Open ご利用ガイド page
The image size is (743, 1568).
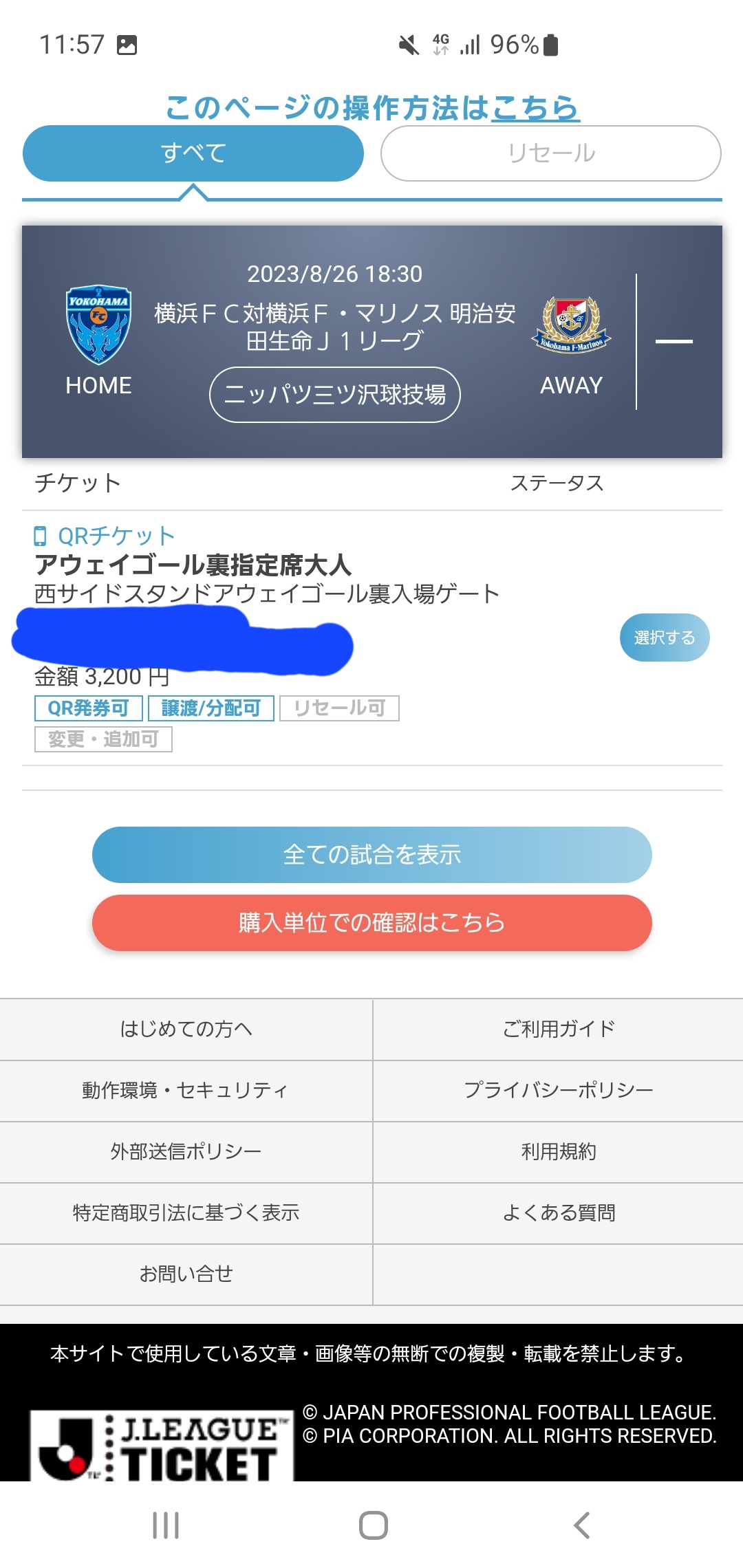[x=558, y=1030]
